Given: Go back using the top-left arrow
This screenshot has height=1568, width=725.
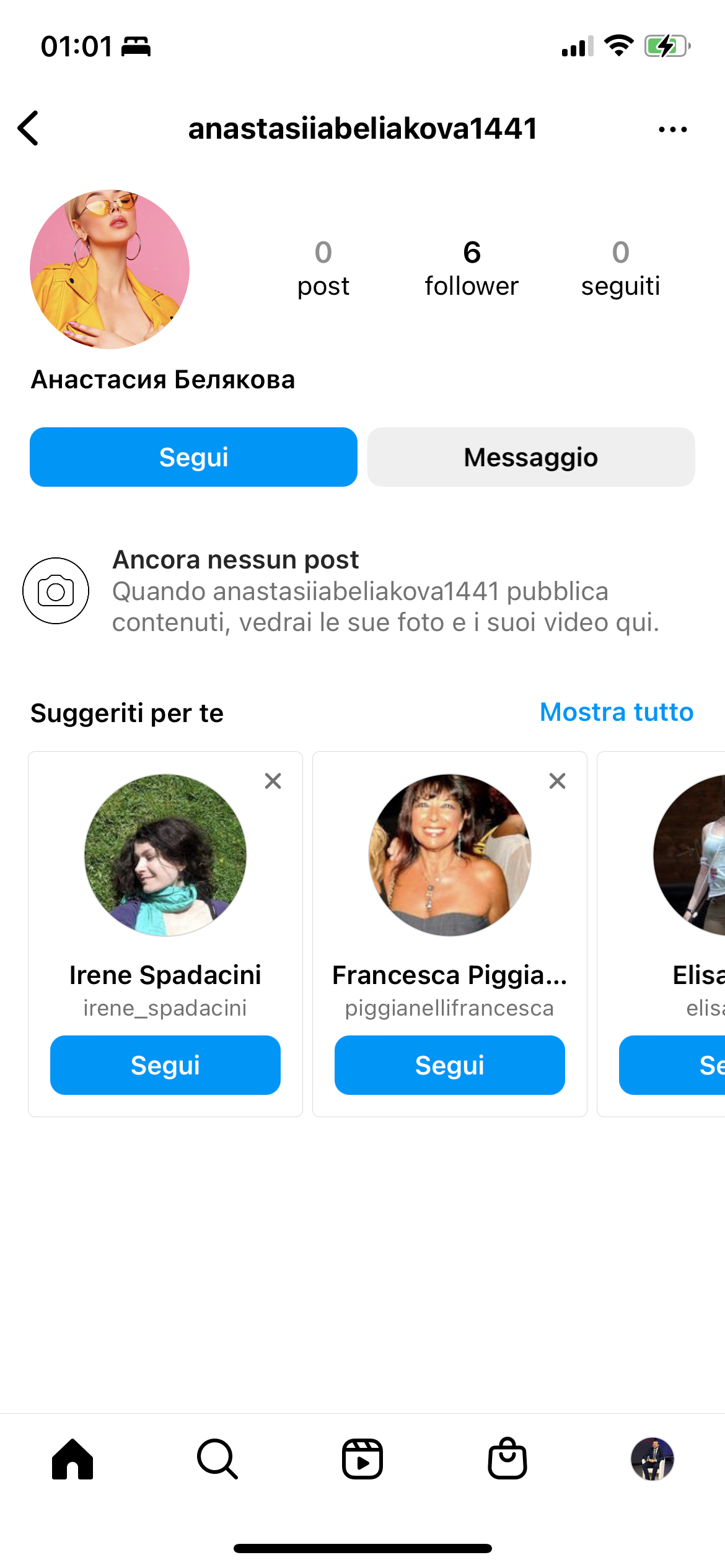Looking at the screenshot, I should [x=29, y=129].
